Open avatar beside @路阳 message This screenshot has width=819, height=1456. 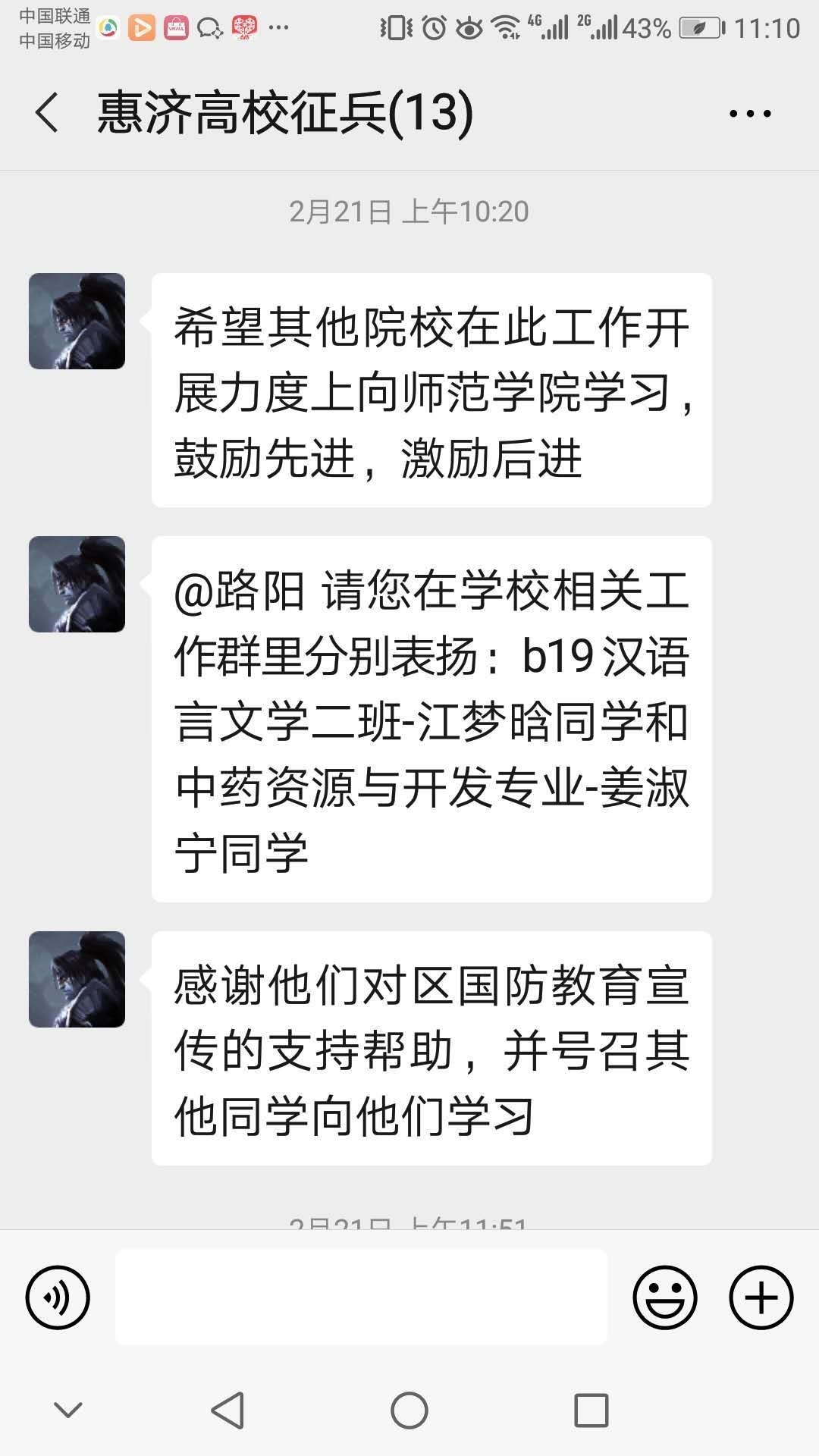pos(77,585)
